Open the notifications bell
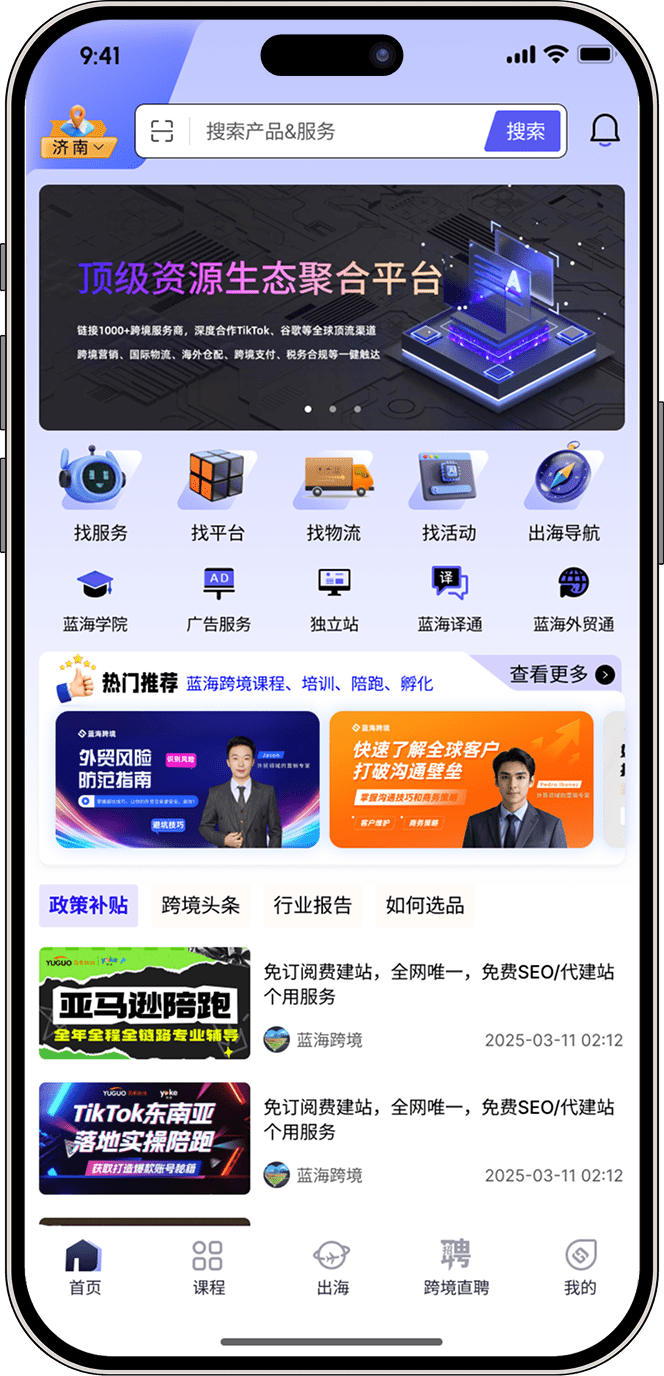The width and height of the screenshot is (664, 1376). (604, 131)
